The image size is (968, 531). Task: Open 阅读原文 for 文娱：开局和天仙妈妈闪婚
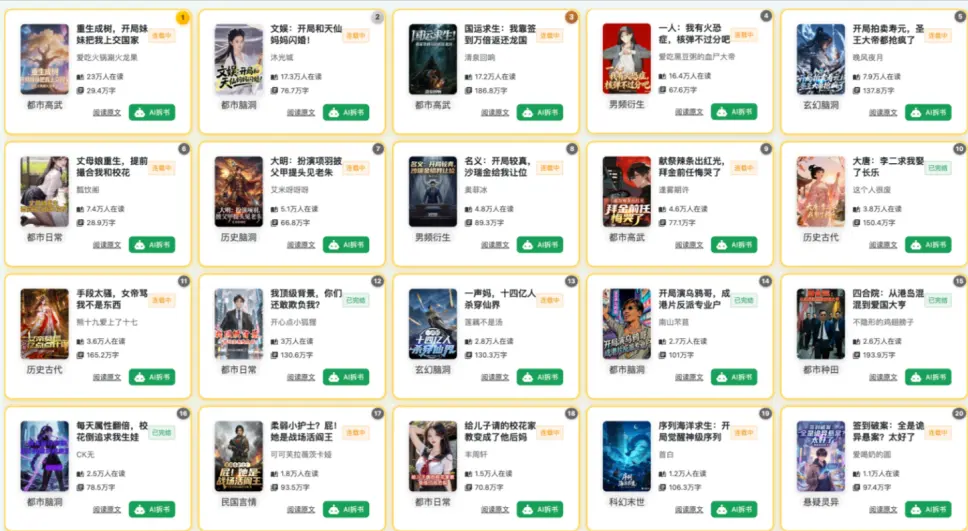click(x=301, y=113)
